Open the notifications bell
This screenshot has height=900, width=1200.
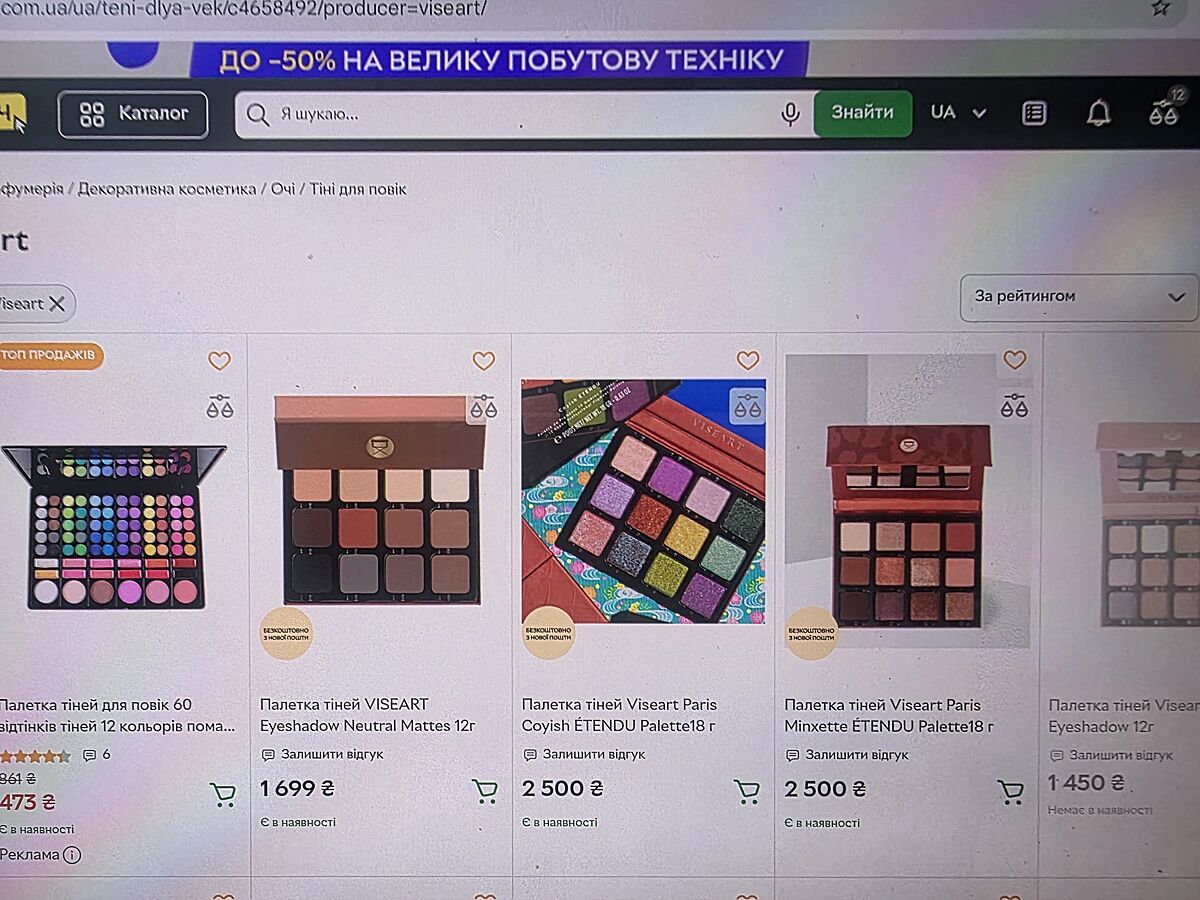pyautogui.click(x=1098, y=113)
